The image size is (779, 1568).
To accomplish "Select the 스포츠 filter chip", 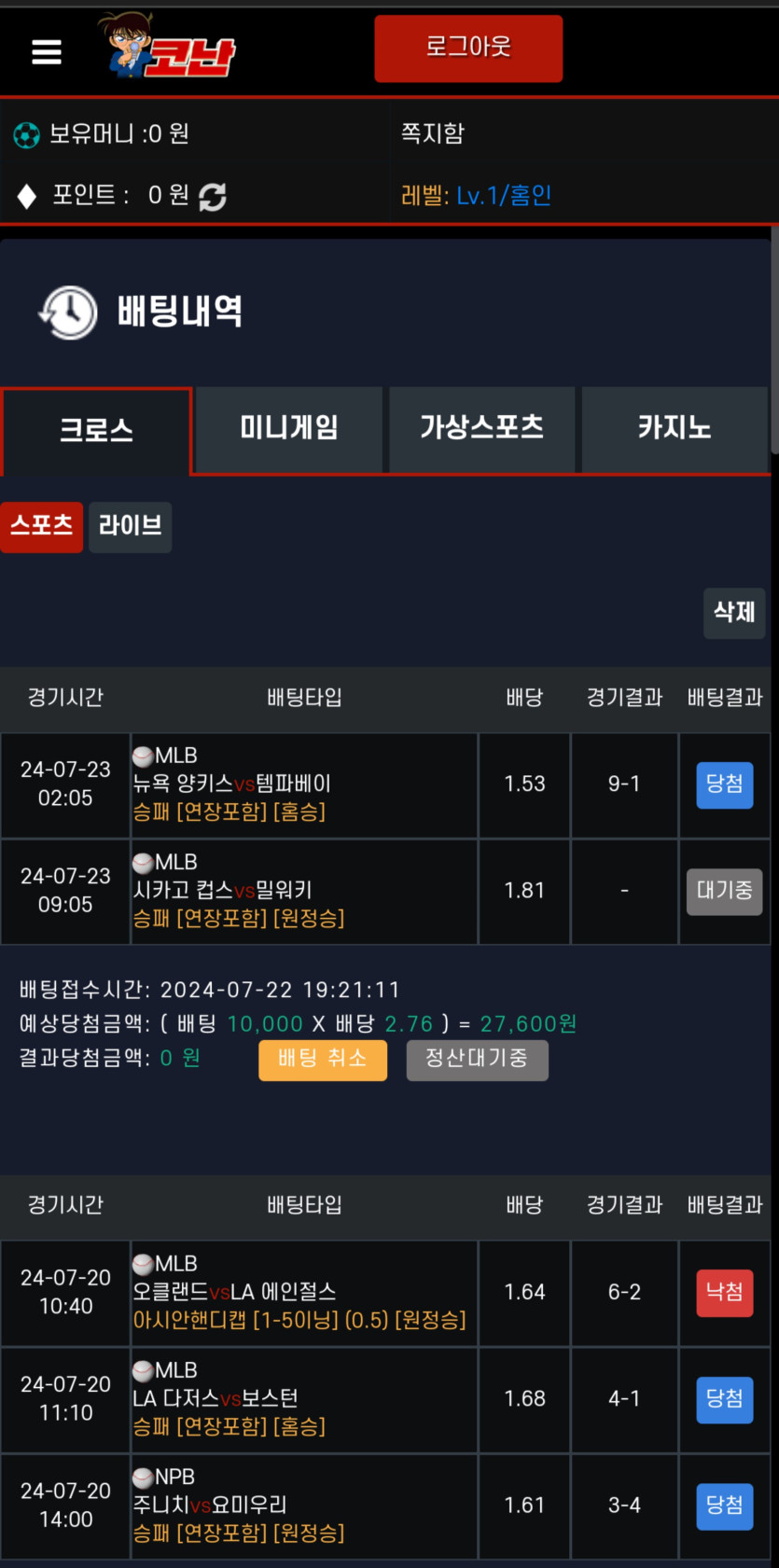I will click(42, 527).
